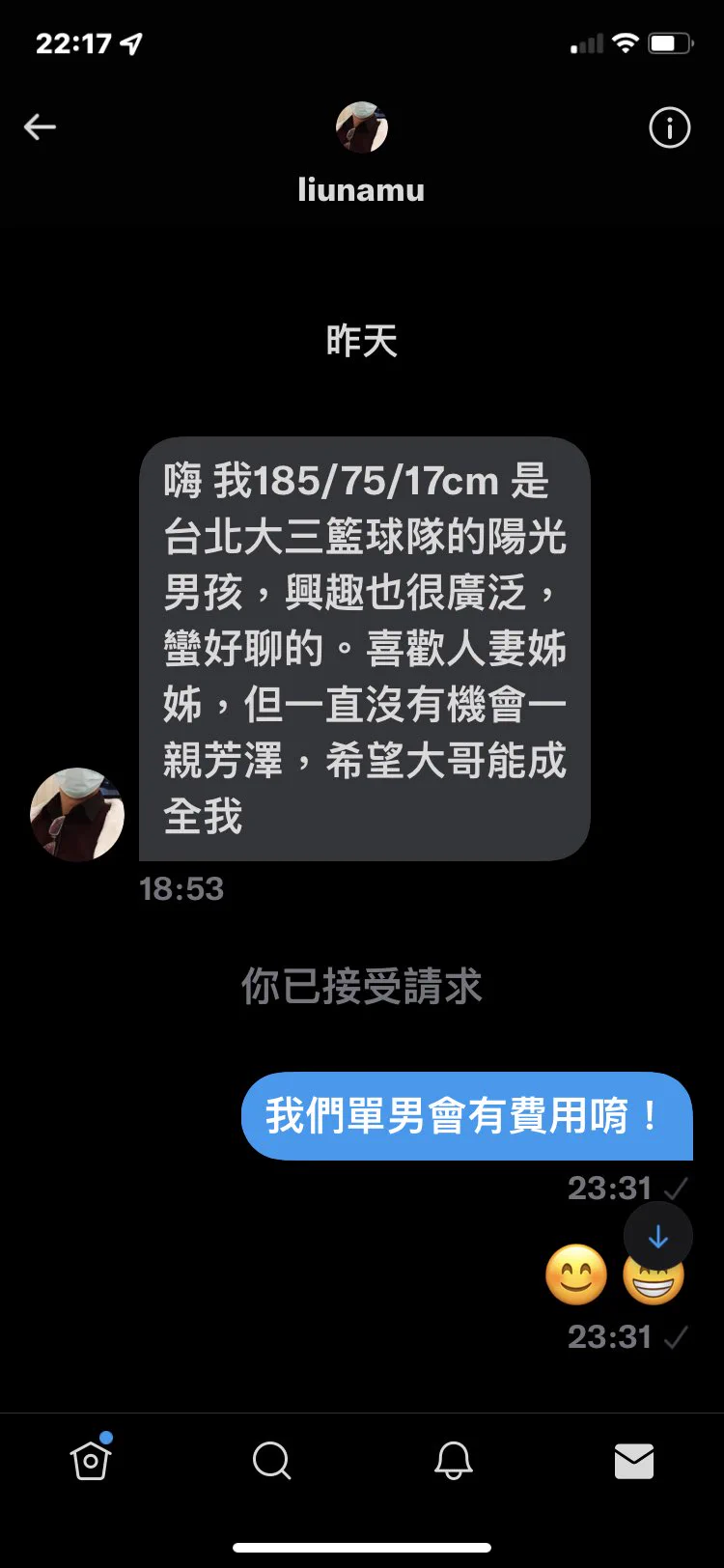Jump to the latest message with the down arrow

658,1237
